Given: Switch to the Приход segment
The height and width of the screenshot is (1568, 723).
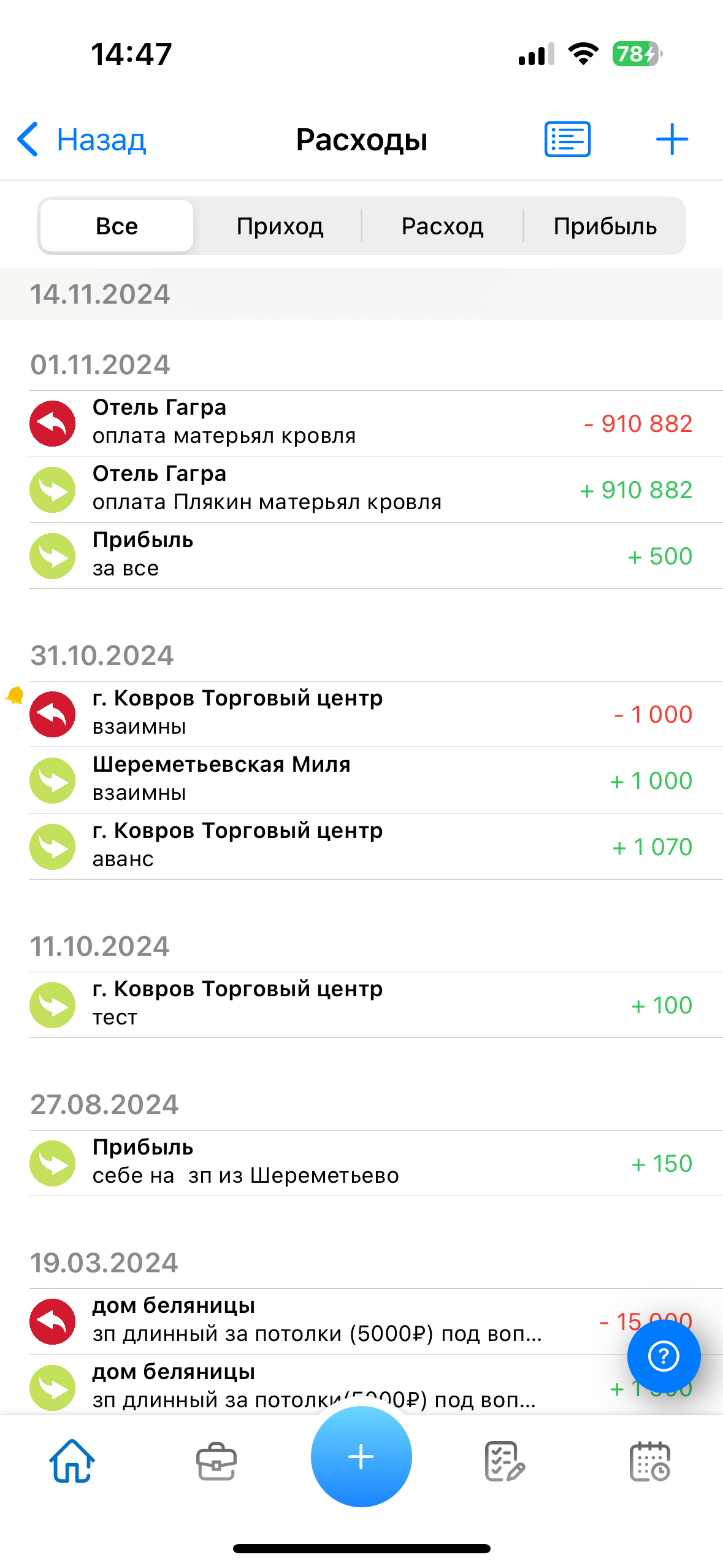Looking at the screenshot, I should 280,226.
